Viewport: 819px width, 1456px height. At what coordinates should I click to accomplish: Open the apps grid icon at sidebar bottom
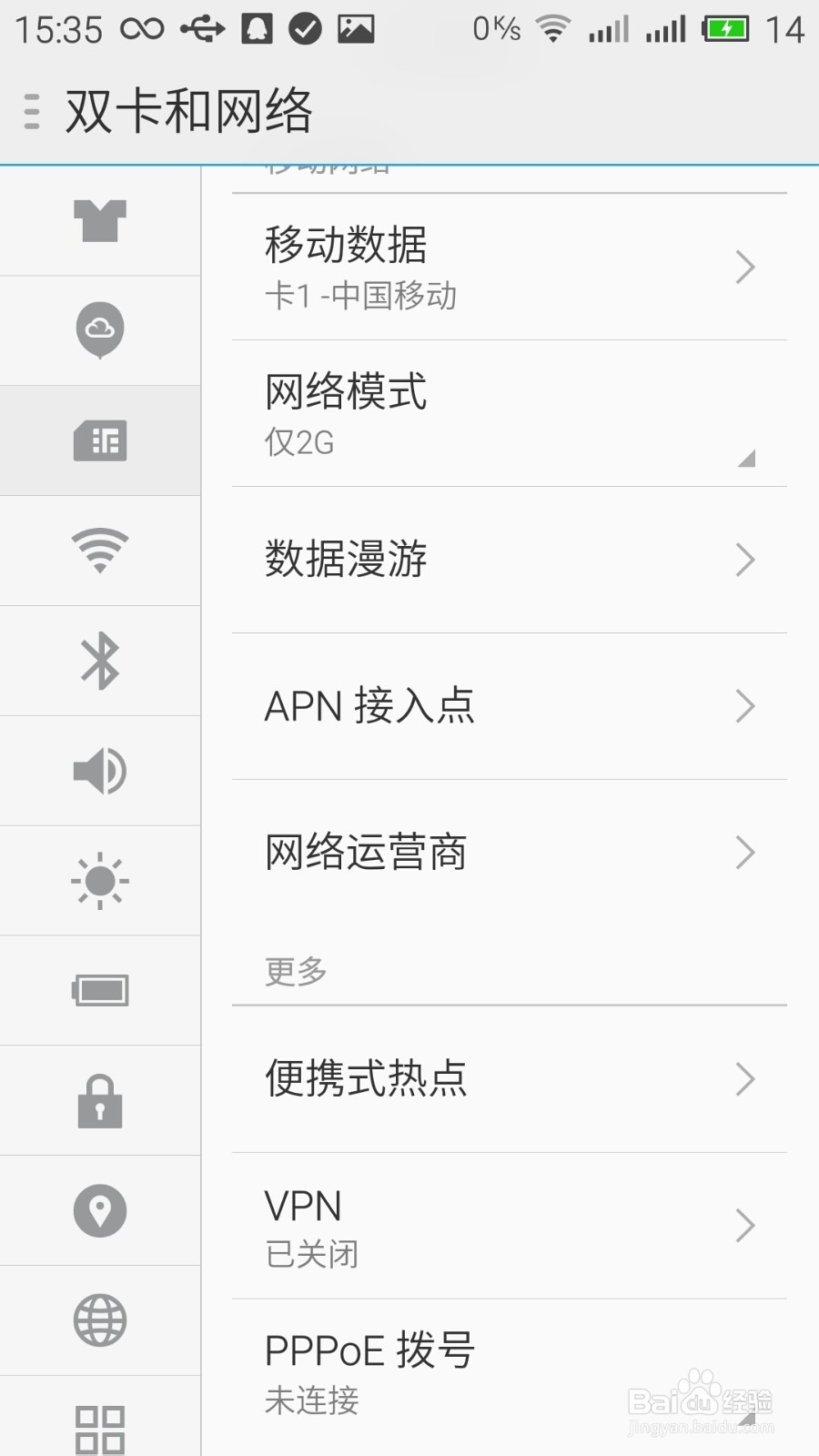click(x=100, y=1425)
